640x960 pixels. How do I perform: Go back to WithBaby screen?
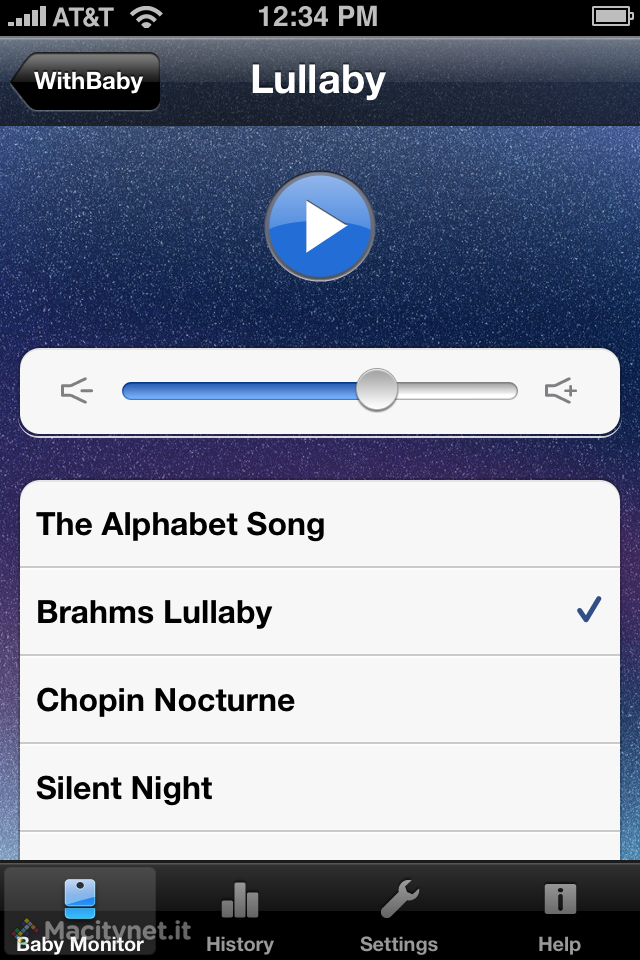(x=86, y=81)
